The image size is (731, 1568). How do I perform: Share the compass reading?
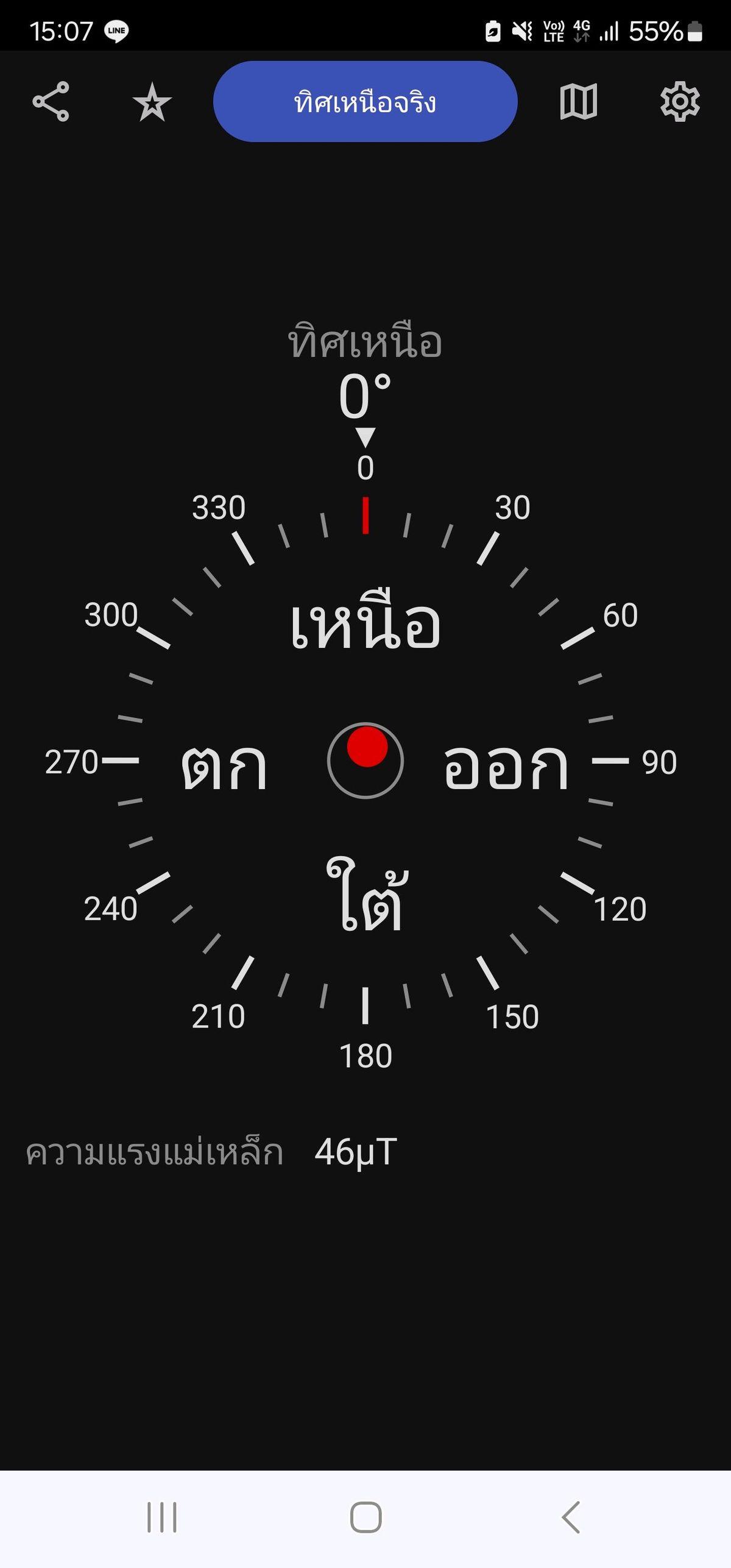tap(51, 102)
